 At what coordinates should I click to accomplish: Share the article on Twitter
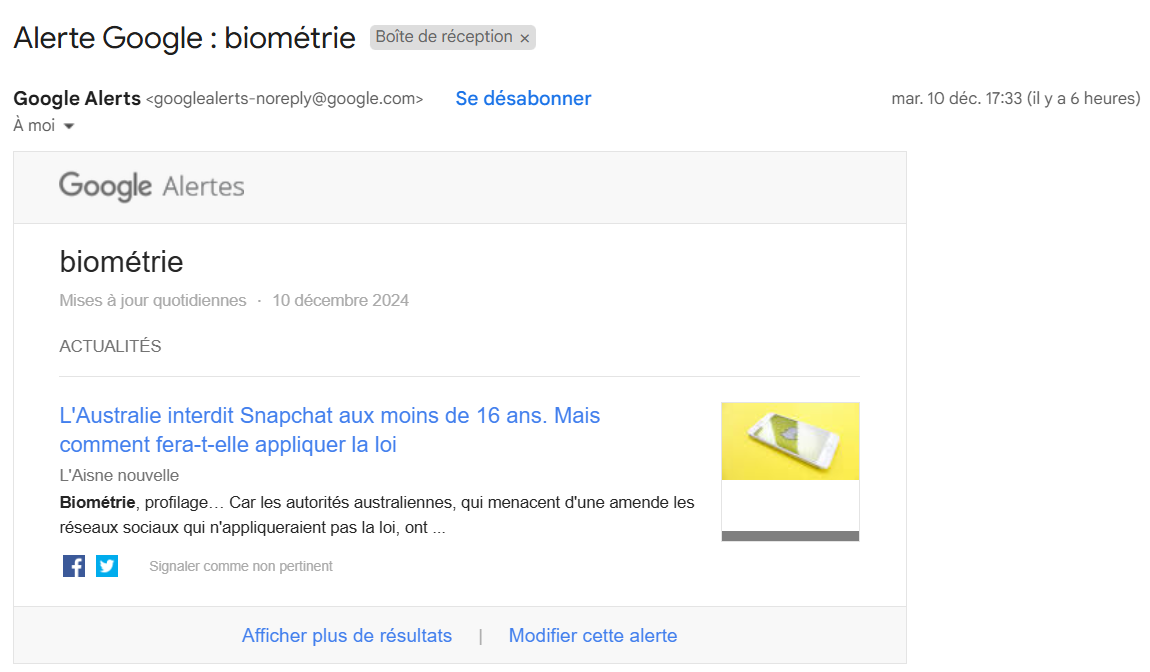coord(107,566)
